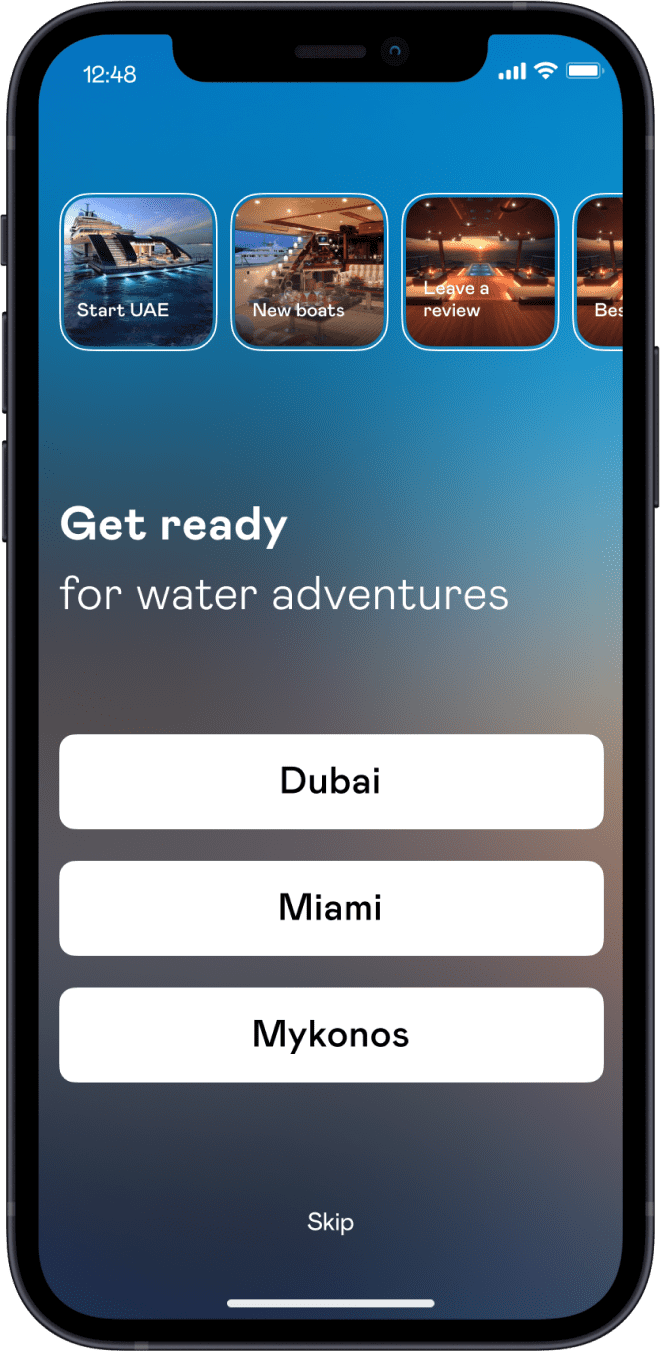
Task: Skip the location selection
Action: point(330,1222)
